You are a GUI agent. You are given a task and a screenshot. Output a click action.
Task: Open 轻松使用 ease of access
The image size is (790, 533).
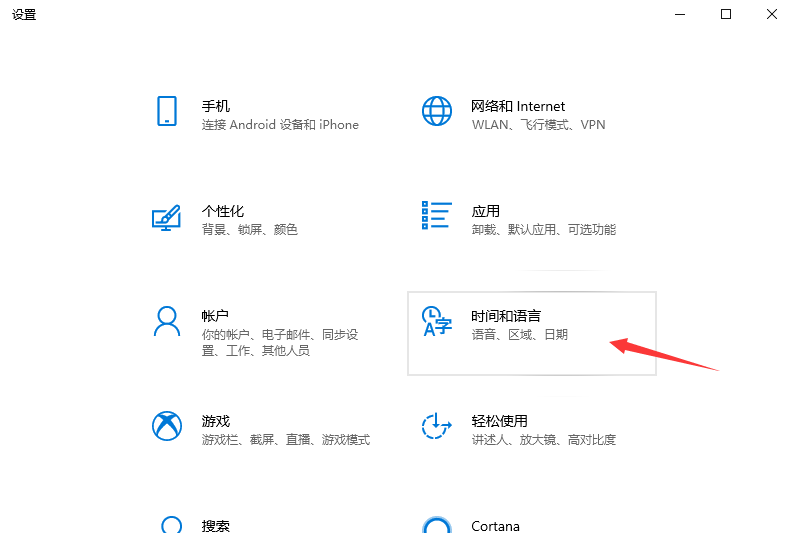coord(499,421)
